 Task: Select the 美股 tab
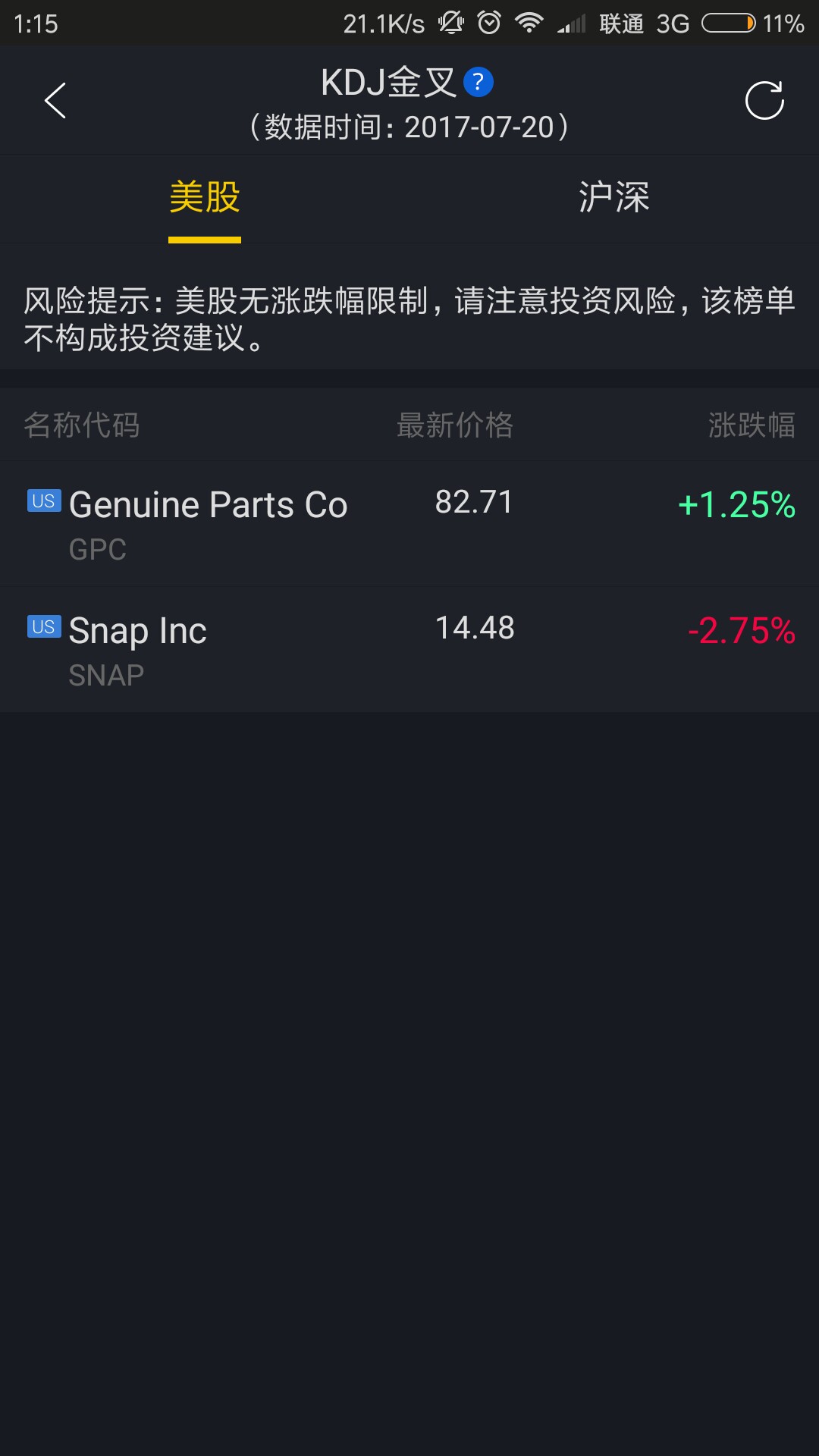205,198
